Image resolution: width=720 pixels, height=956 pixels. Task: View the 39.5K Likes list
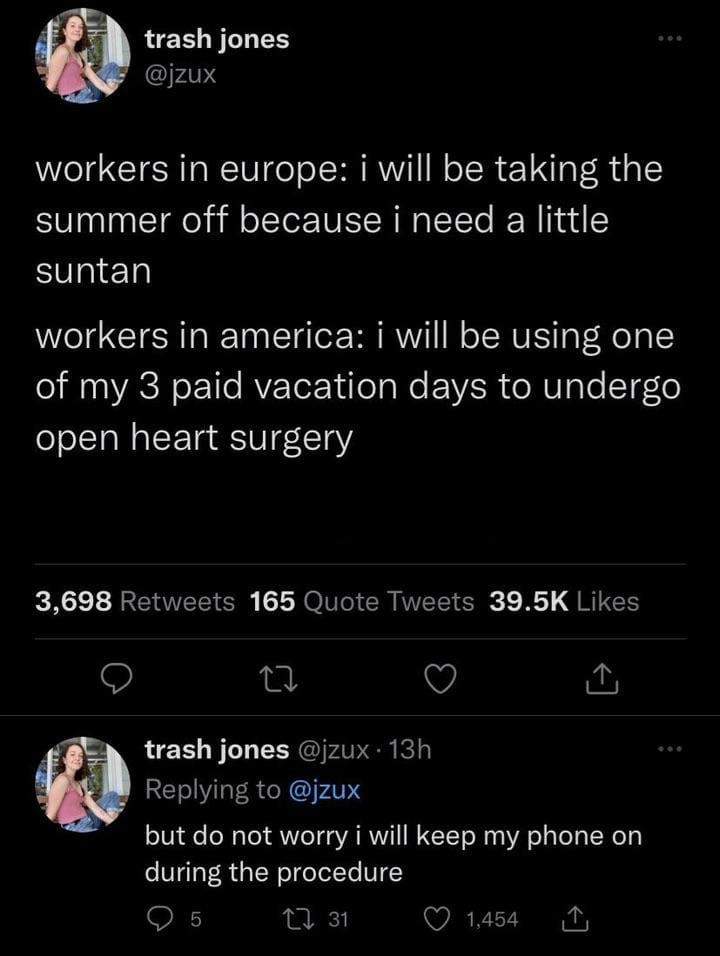click(x=565, y=601)
